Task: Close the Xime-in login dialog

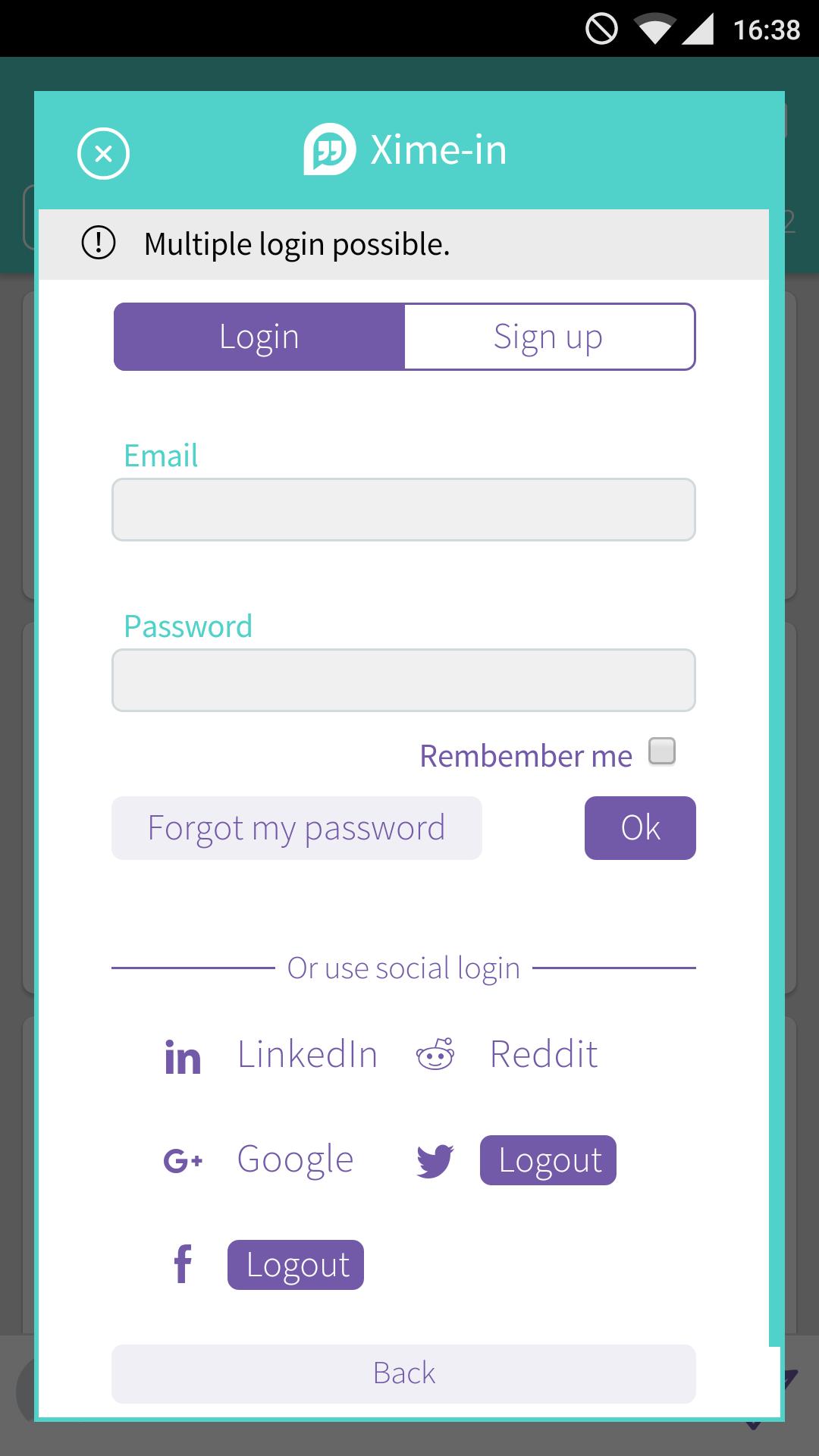Action: pyautogui.click(x=104, y=153)
